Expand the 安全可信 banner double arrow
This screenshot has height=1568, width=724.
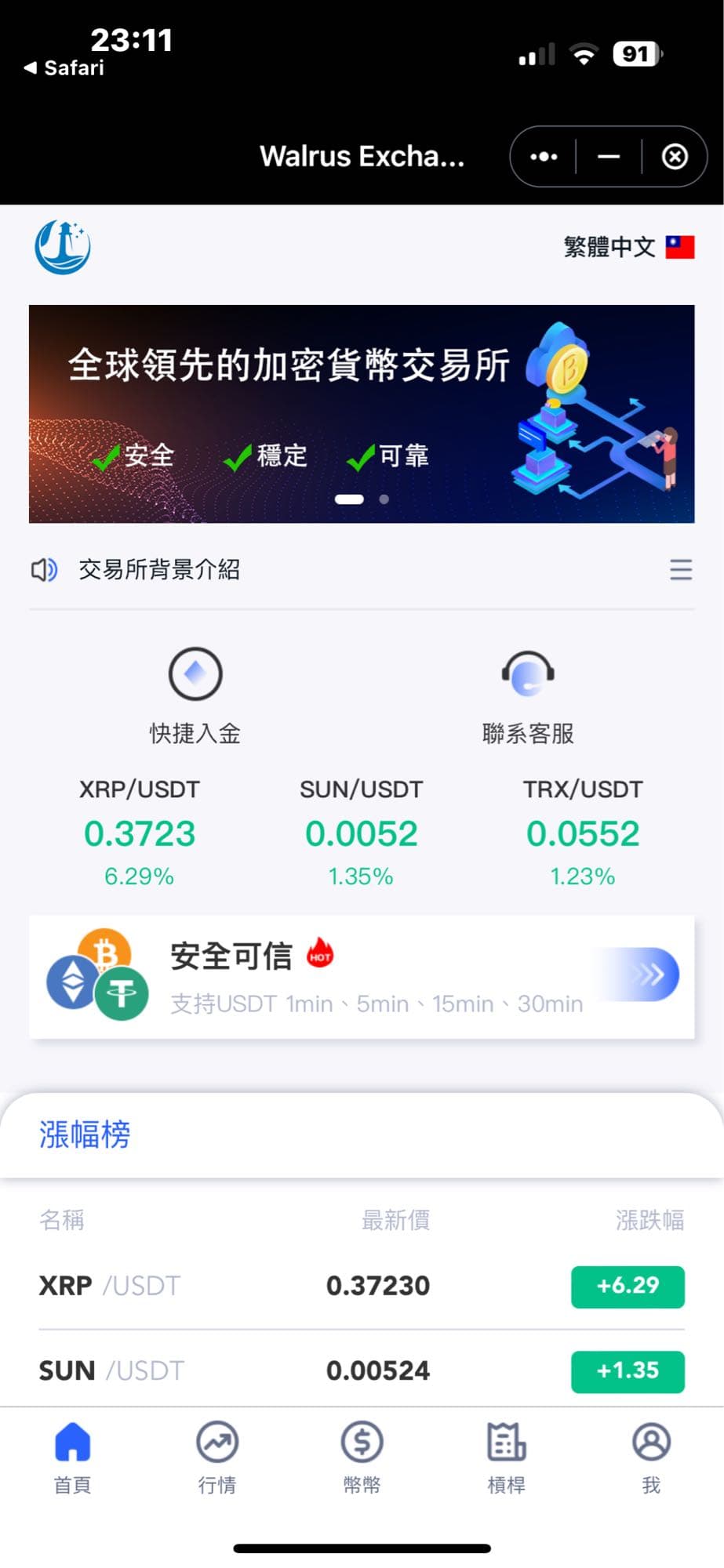coord(645,975)
